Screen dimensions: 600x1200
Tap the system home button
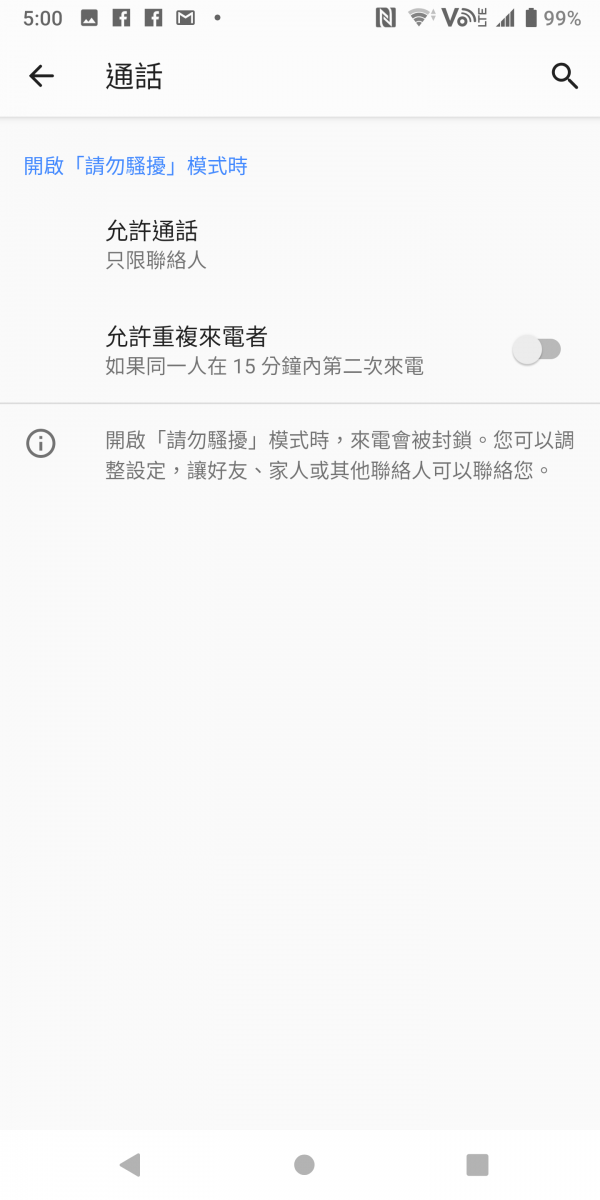(304, 1164)
